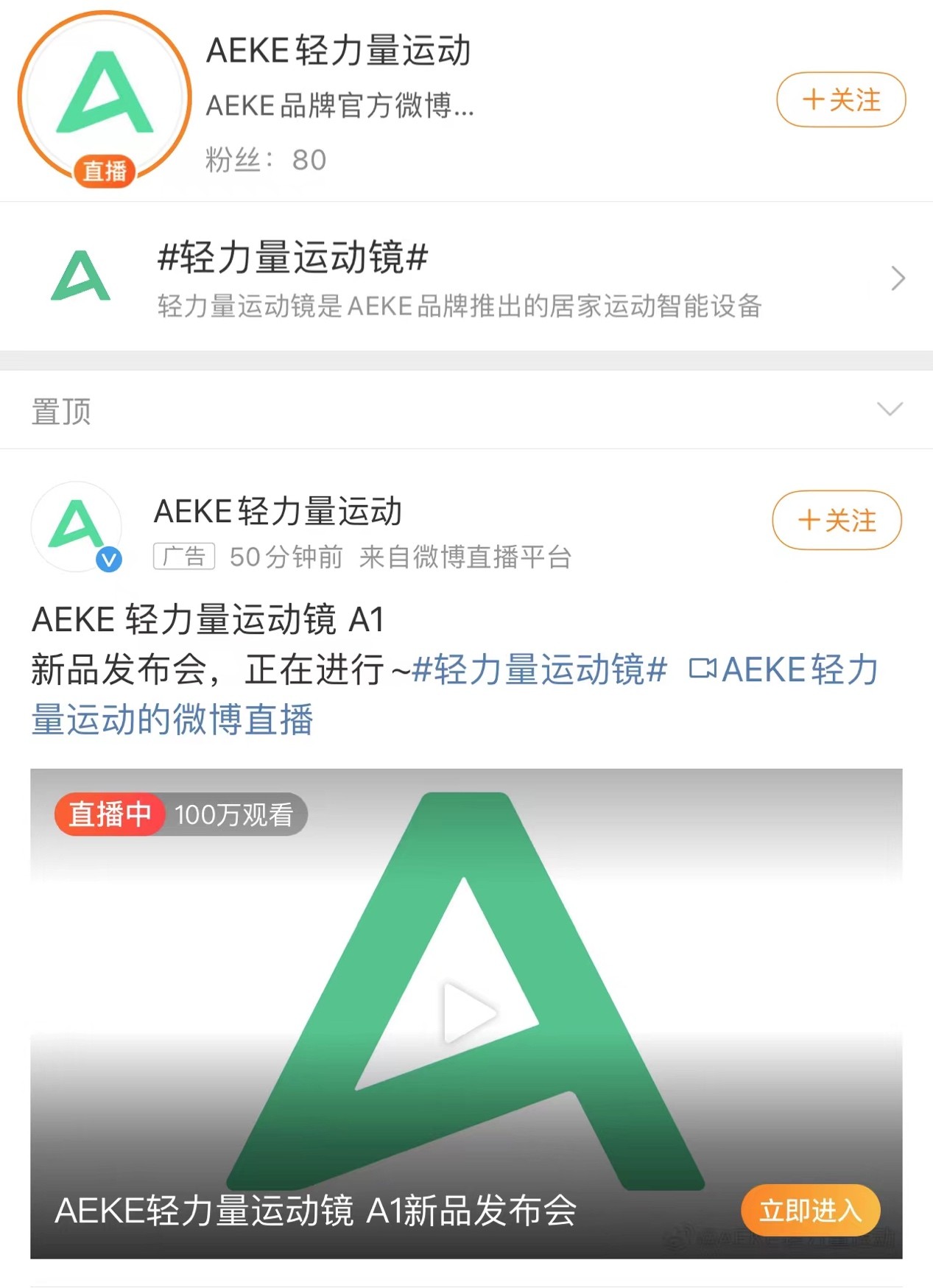933x1288 pixels.
Task: Open #轻力量运动镜# hashtag link in post
Action: pyautogui.click(x=540, y=670)
